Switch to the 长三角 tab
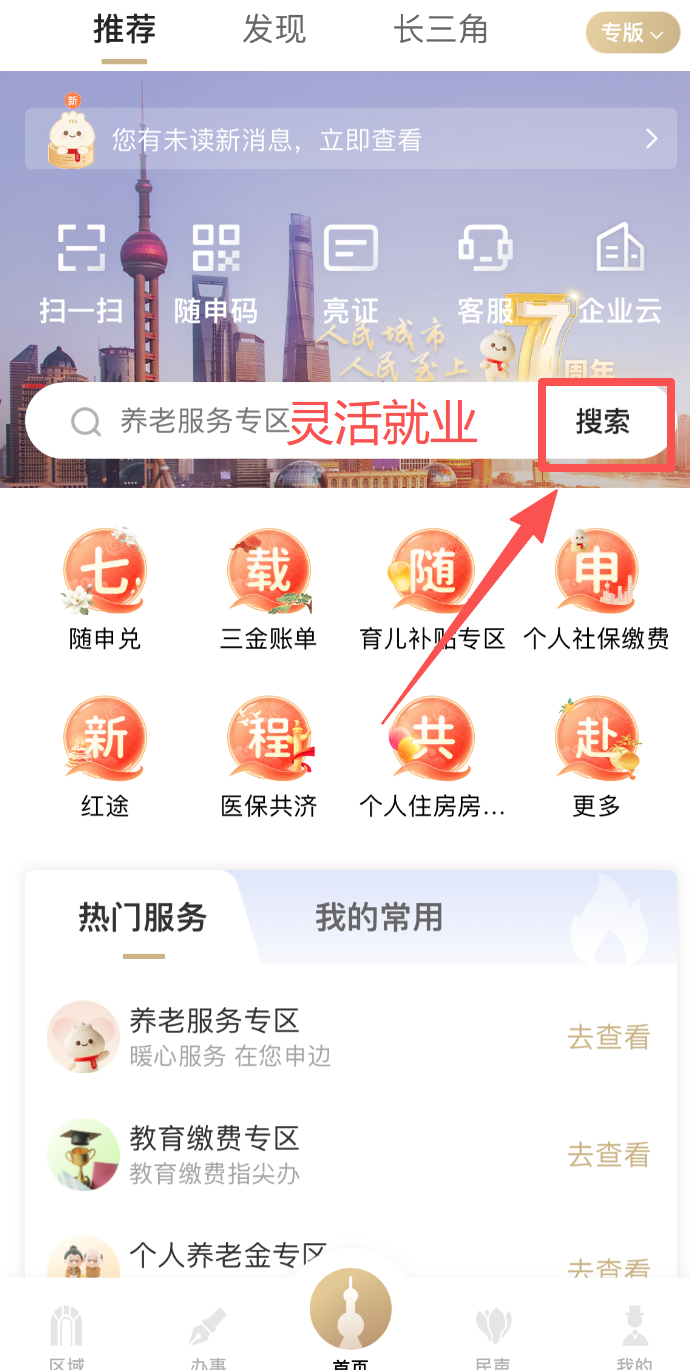690x1370 pixels. pyautogui.click(x=441, y=31)
